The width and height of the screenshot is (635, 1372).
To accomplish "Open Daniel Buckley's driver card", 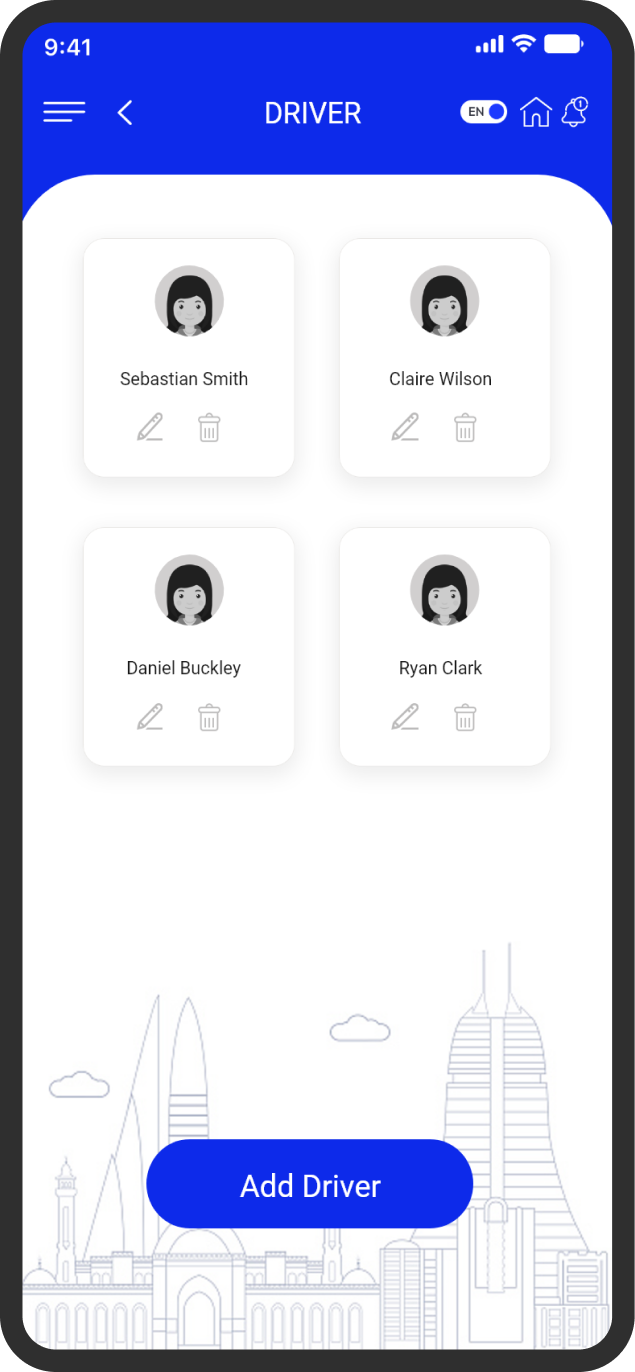I will click(x=189, y=647).
